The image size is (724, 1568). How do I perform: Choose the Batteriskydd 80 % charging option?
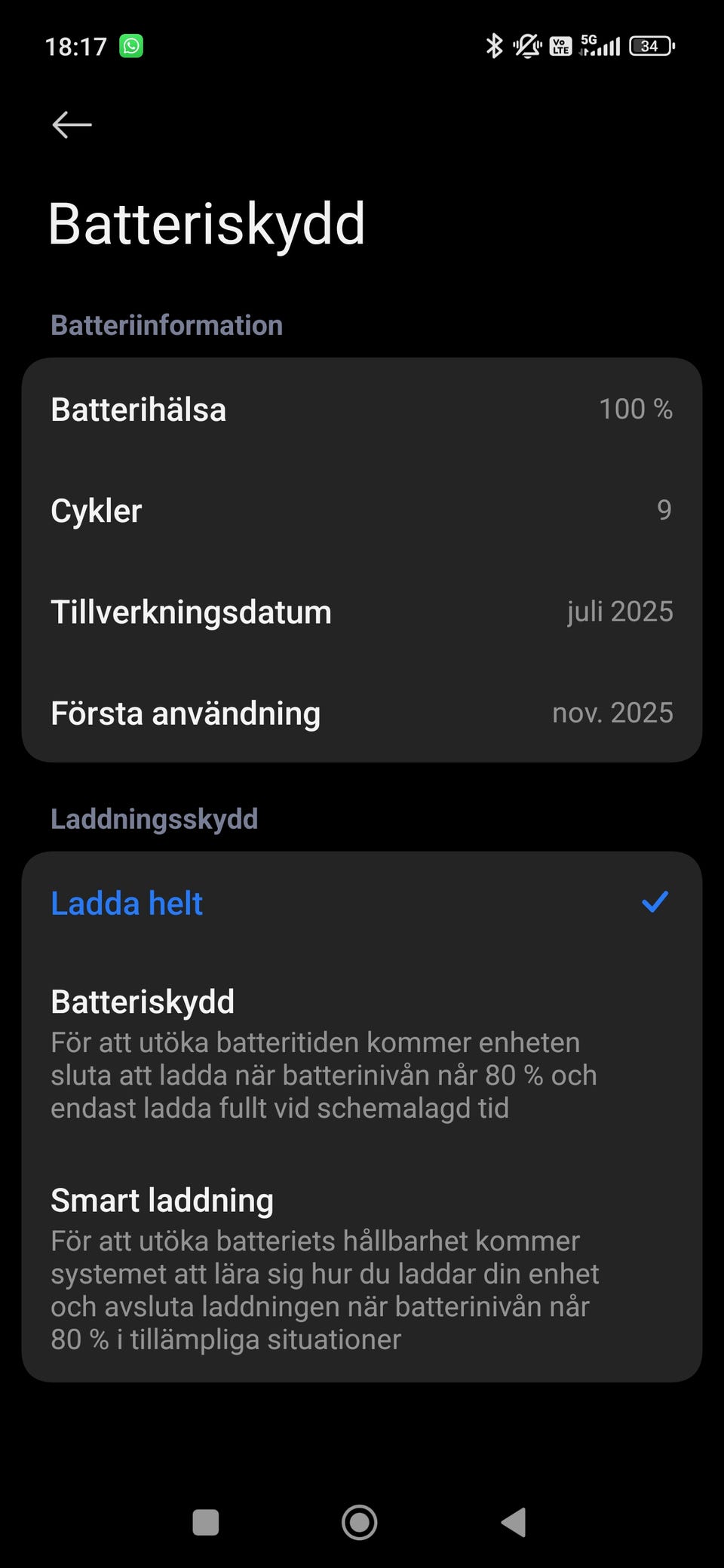pyautogui.click(x=360, y=1054)
